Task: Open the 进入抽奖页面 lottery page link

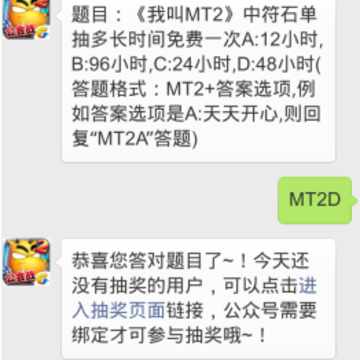Action: [119, 309]
